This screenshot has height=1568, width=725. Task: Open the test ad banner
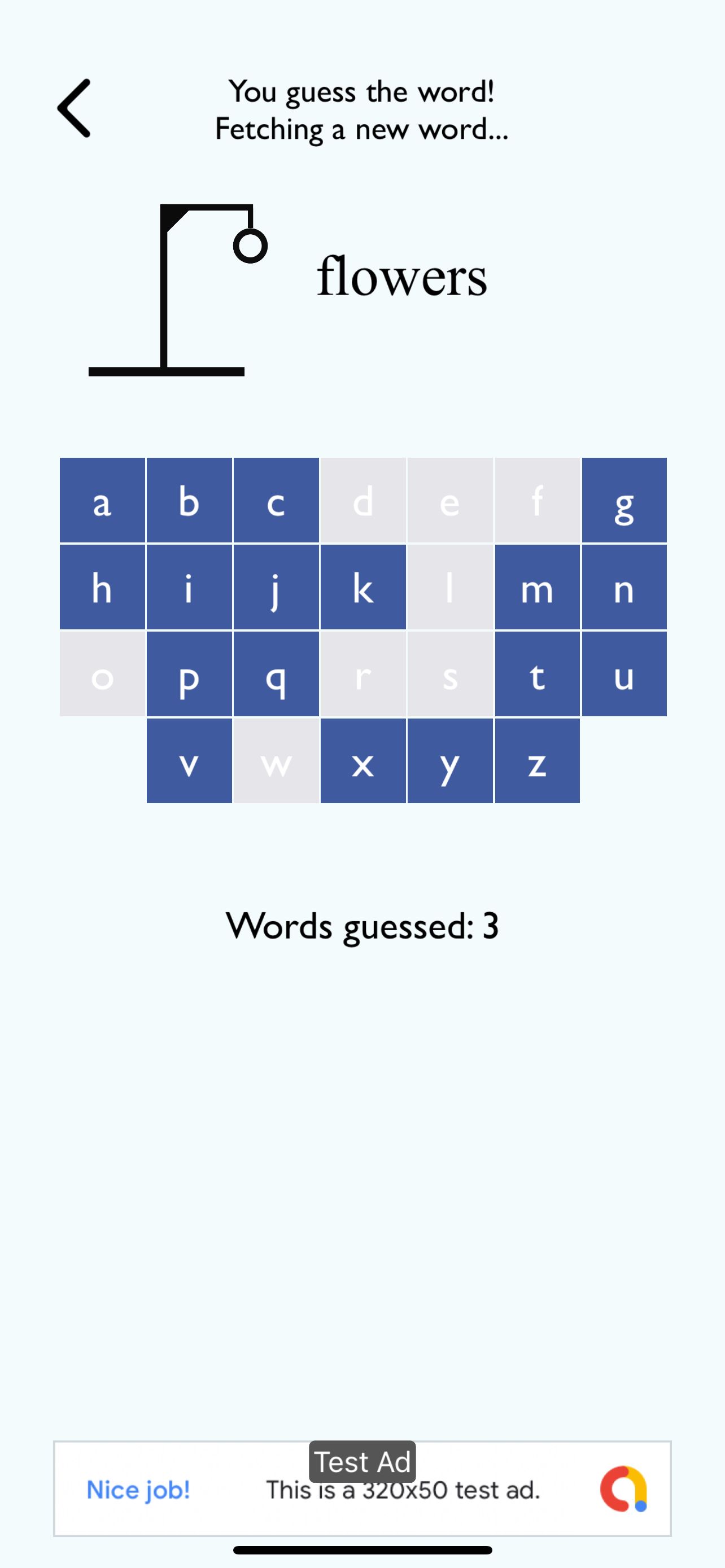pos(363,1489)
